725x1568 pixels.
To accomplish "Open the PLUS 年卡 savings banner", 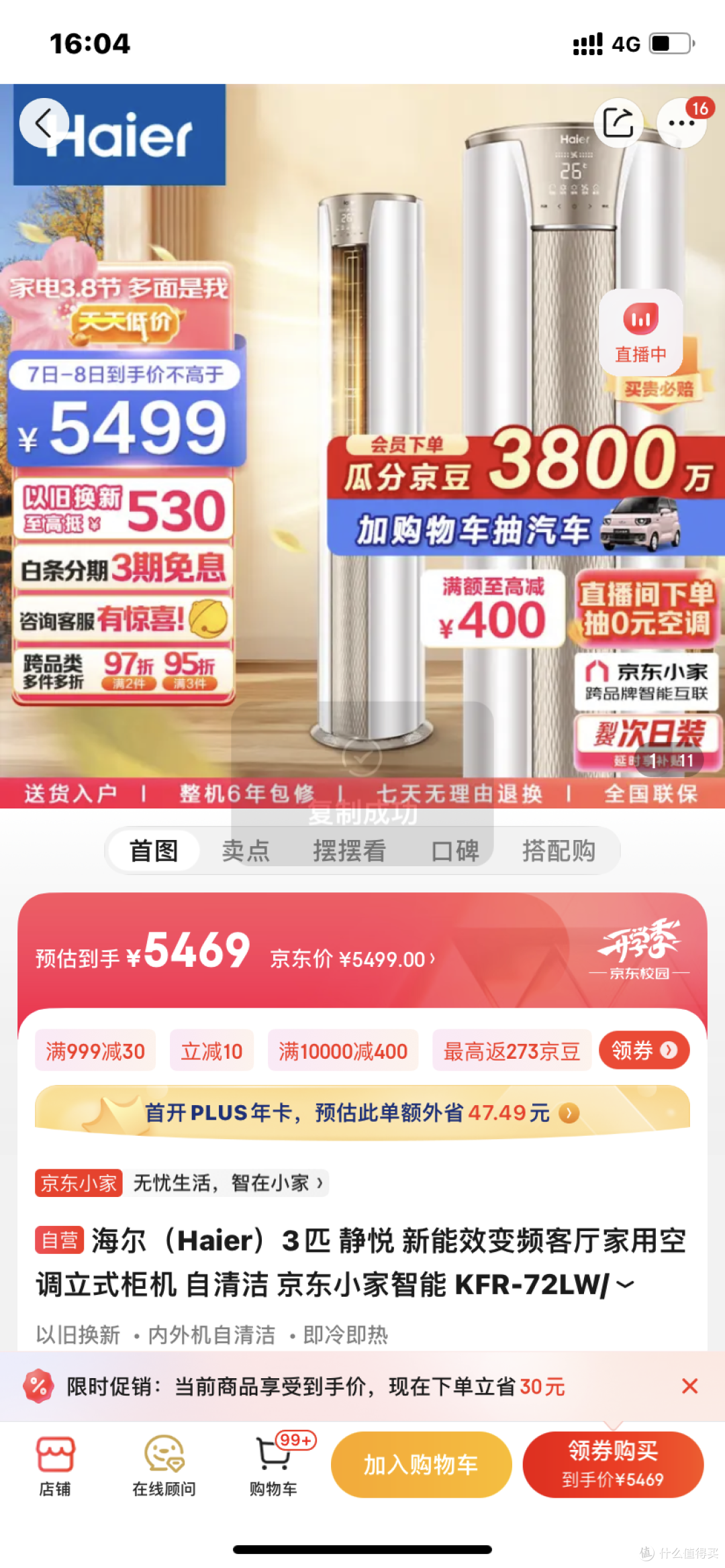I will tap(362, 1112).
